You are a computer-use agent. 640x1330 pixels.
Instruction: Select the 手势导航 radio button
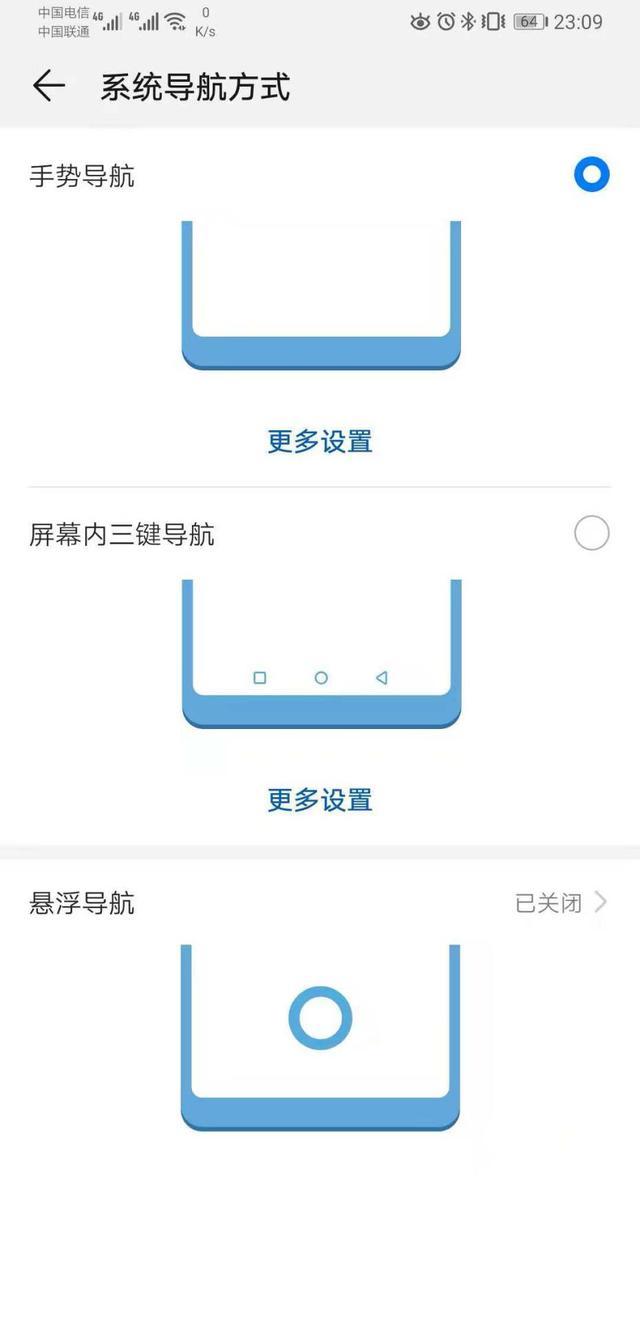(x=591, y=175)
